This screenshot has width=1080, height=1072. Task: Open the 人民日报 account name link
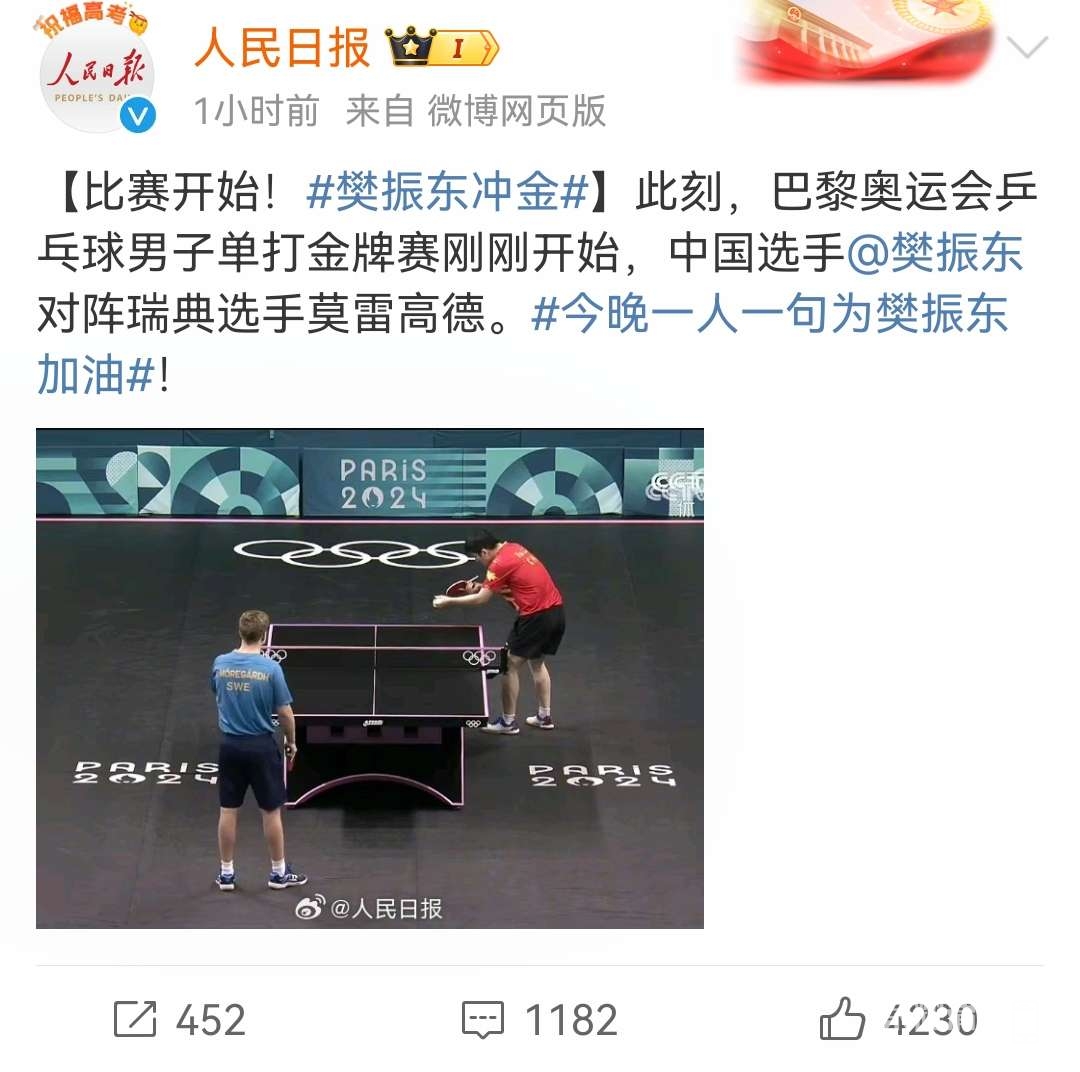point(282,47)
